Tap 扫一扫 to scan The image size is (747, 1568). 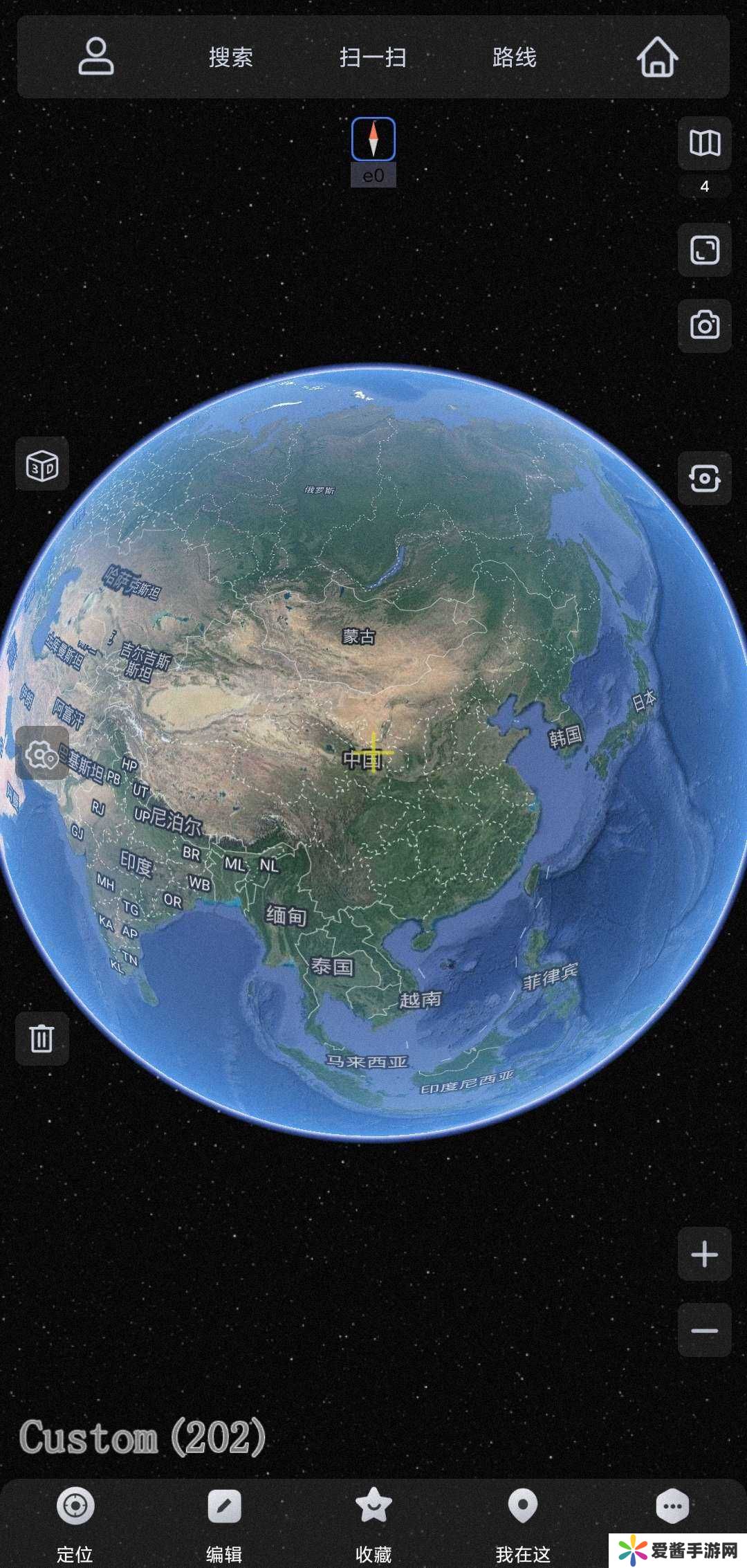373,57
